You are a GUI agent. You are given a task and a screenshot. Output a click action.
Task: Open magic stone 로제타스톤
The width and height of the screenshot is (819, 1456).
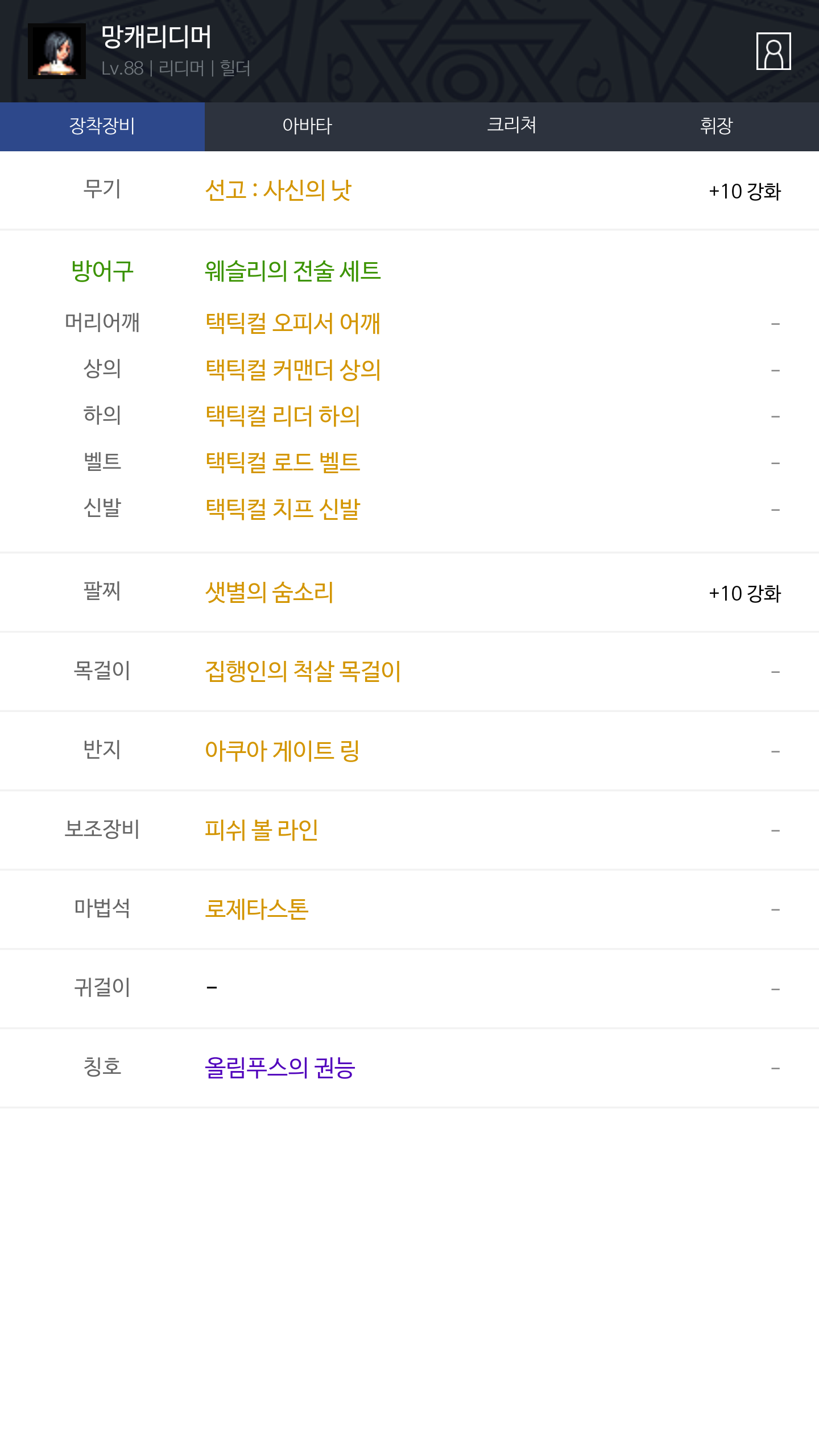click(x=257, y=909)
